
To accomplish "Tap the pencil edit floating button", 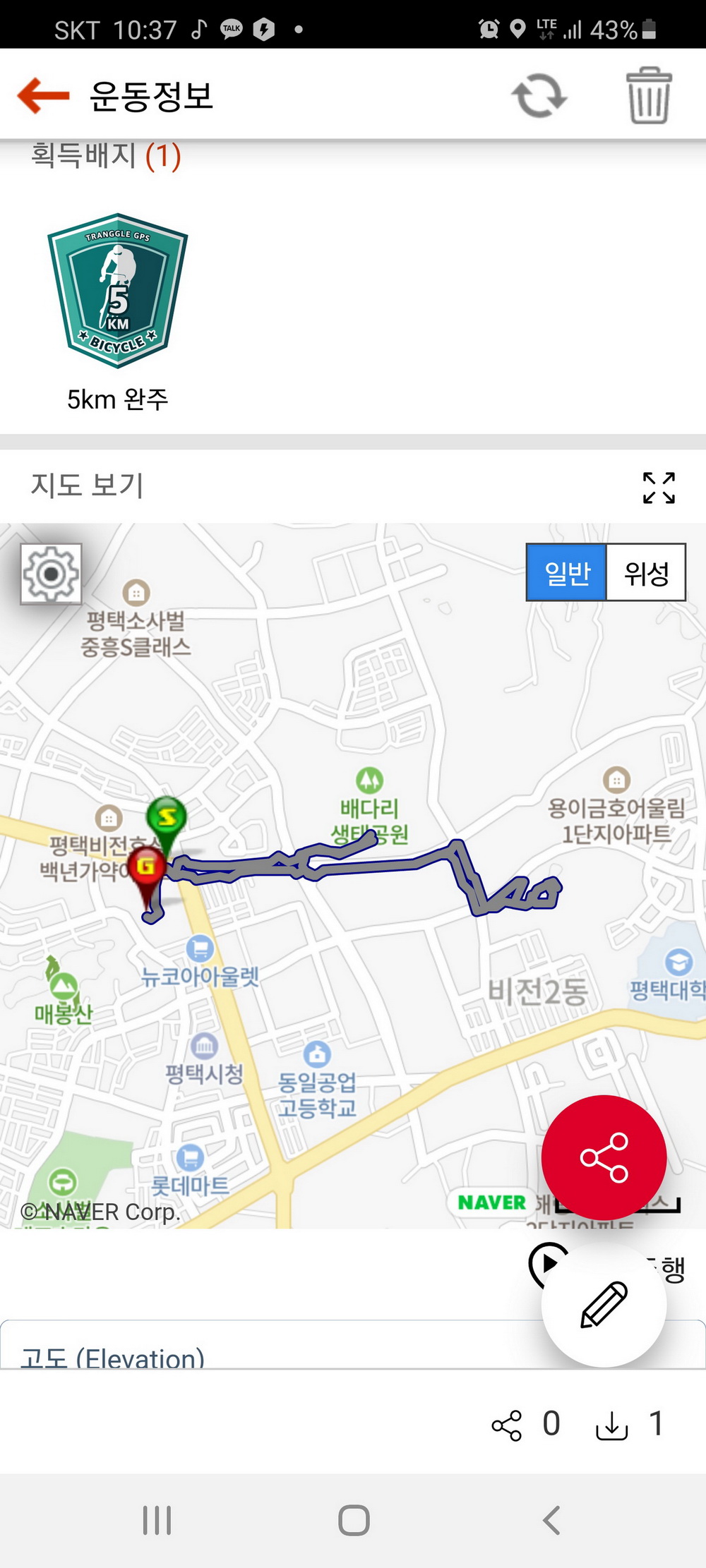I will pyautogui.click(x=604, y=1305).
